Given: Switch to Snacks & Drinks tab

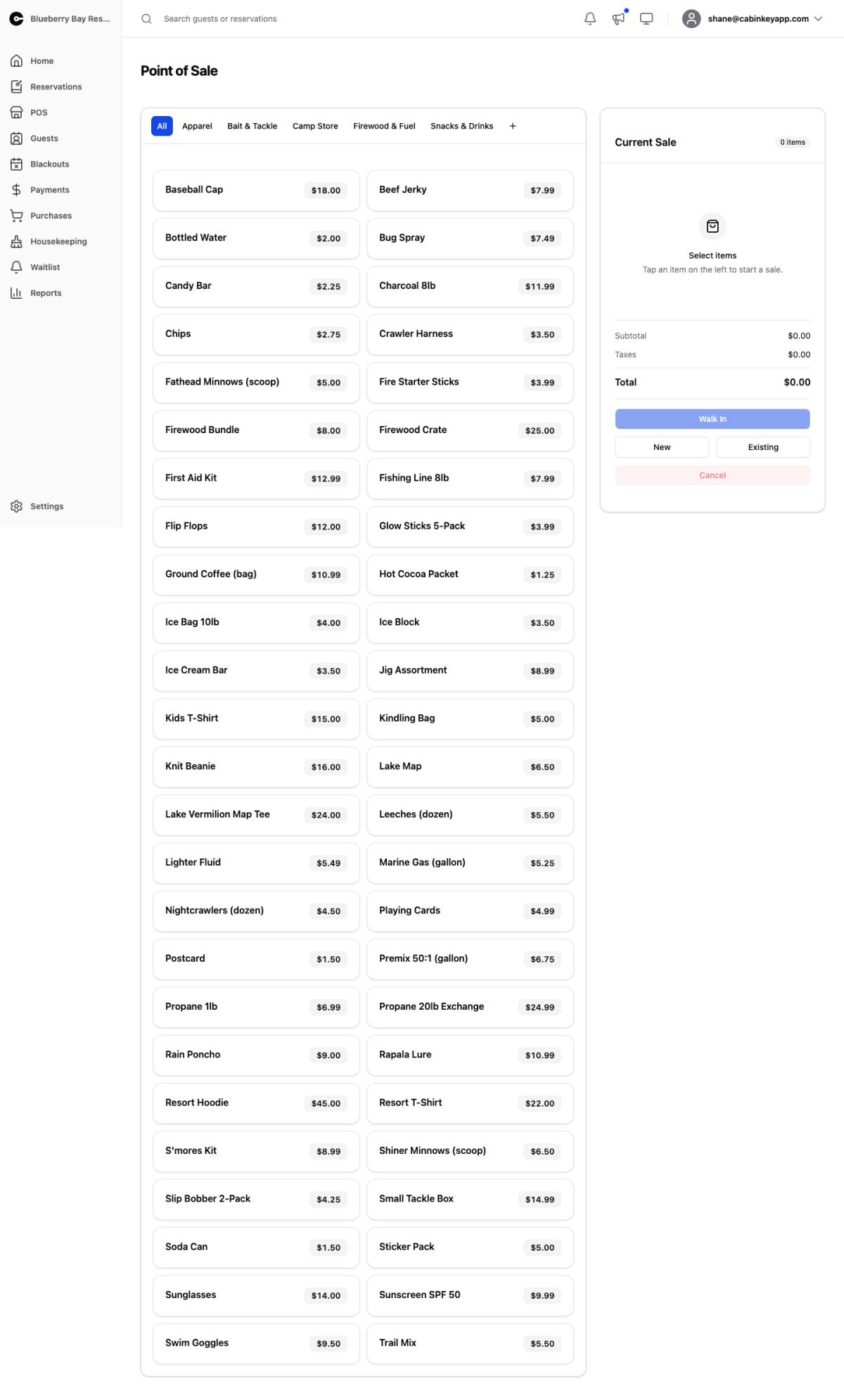Looking at the screenshot, I should (x=461, y=126).
